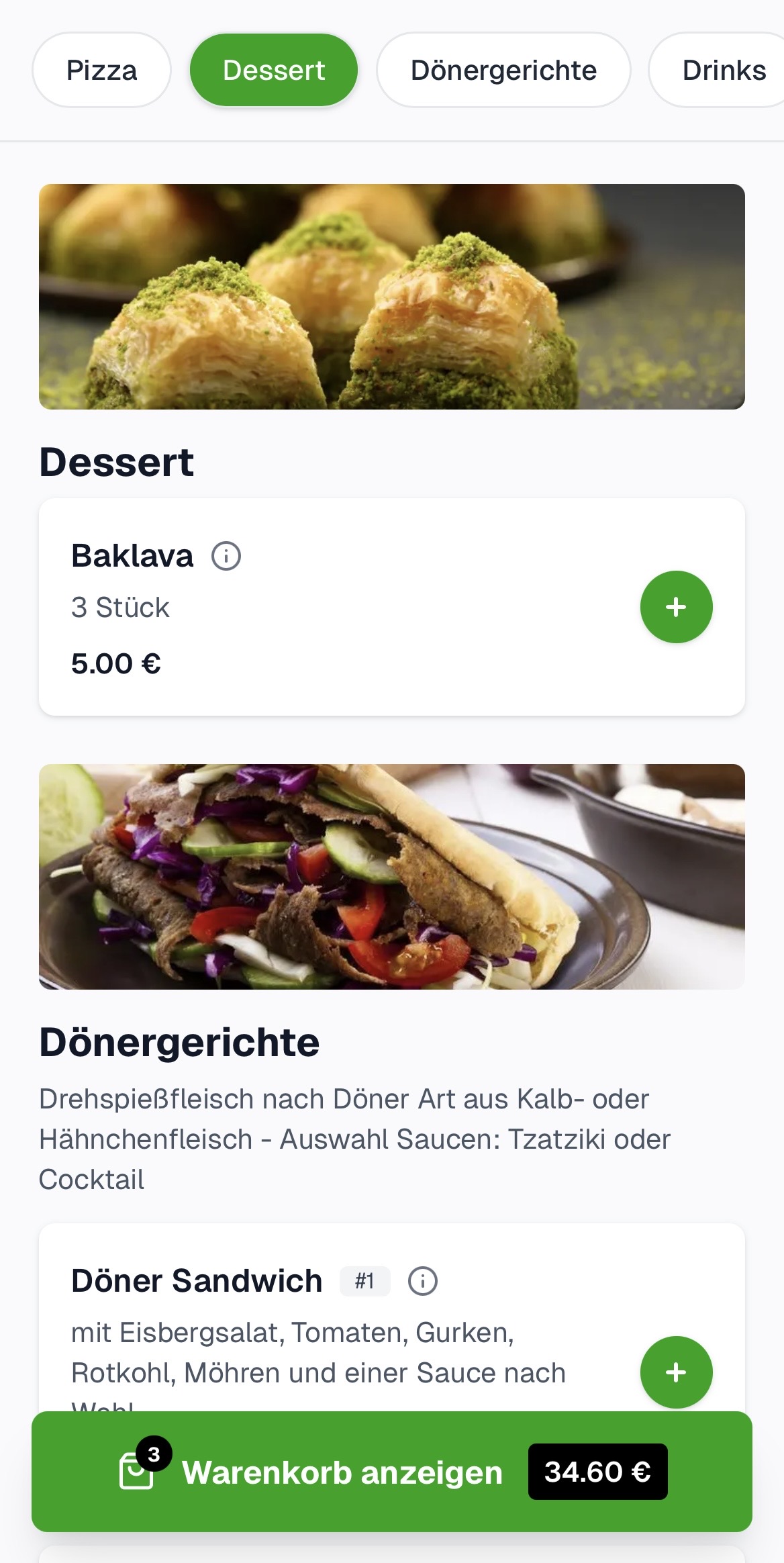Select the Dessert category chip
The height and width of the screenshot is (1563, 784).
[x=274, y=70]
